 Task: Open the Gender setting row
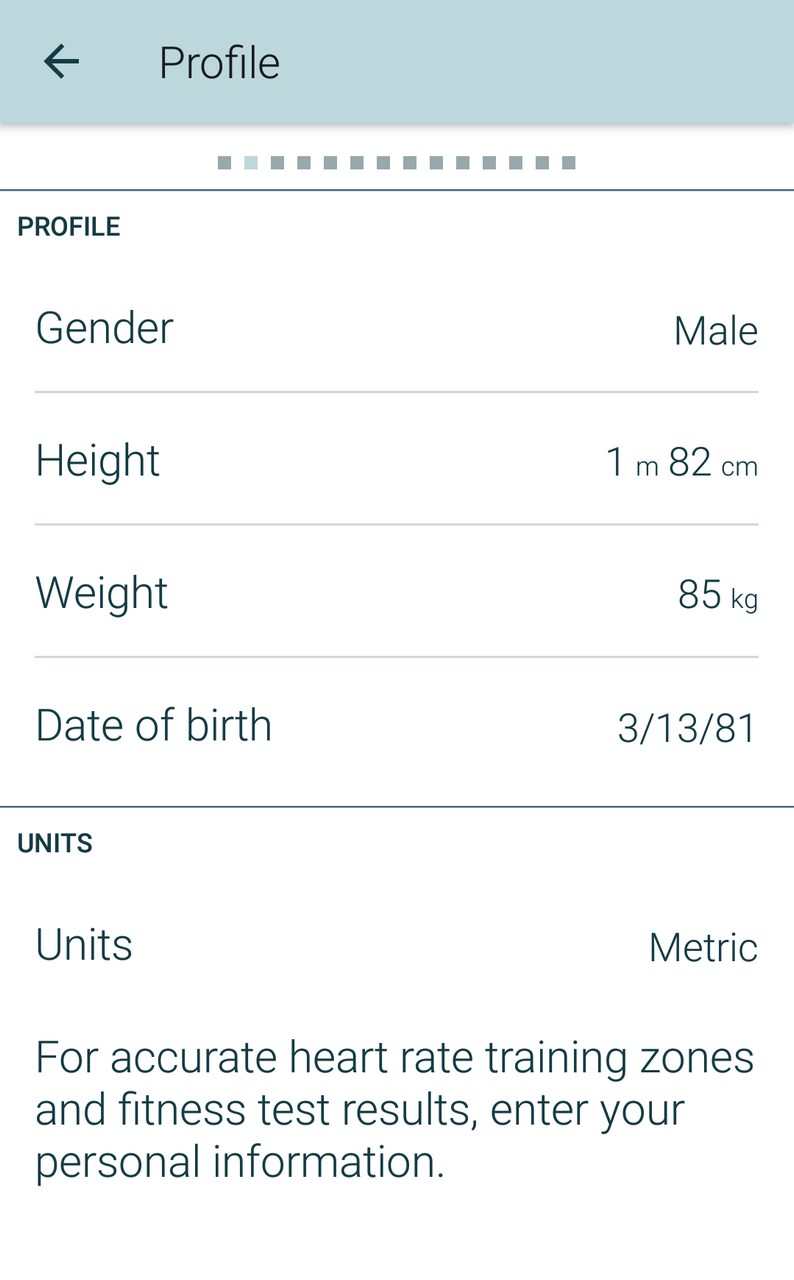click(x=397, y=329)
